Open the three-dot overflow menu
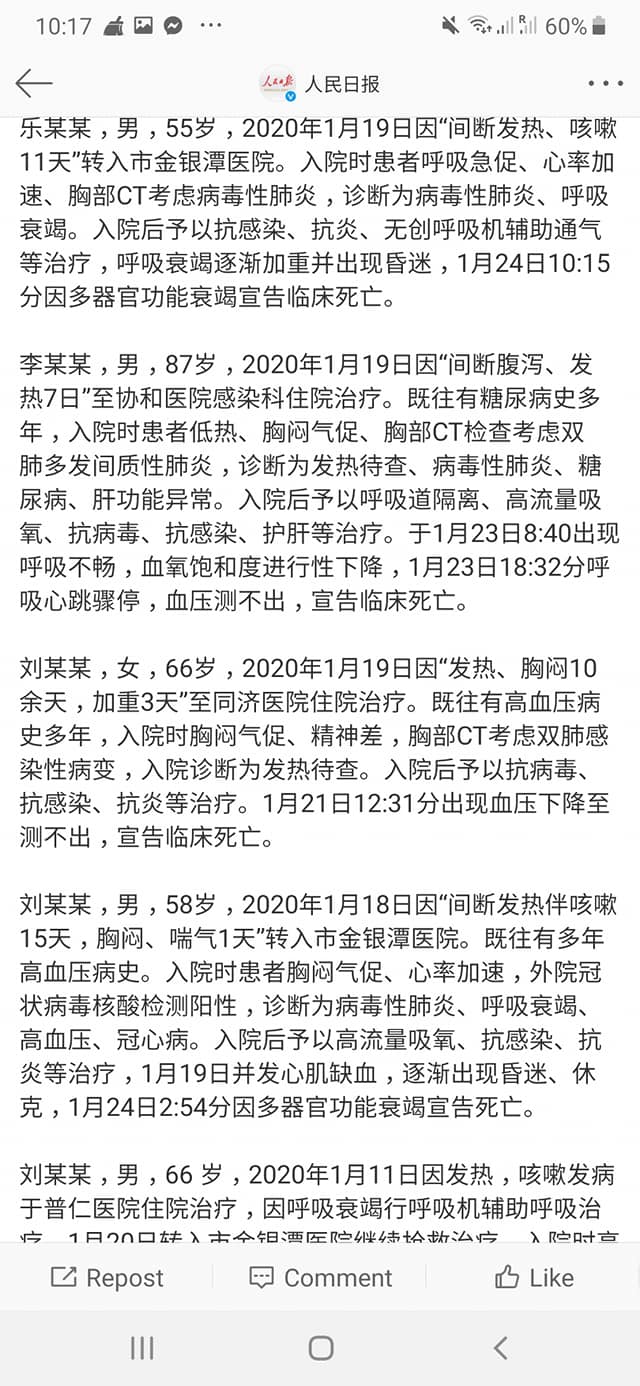This screenshot has height=1386, width=640. click(605, 84)
